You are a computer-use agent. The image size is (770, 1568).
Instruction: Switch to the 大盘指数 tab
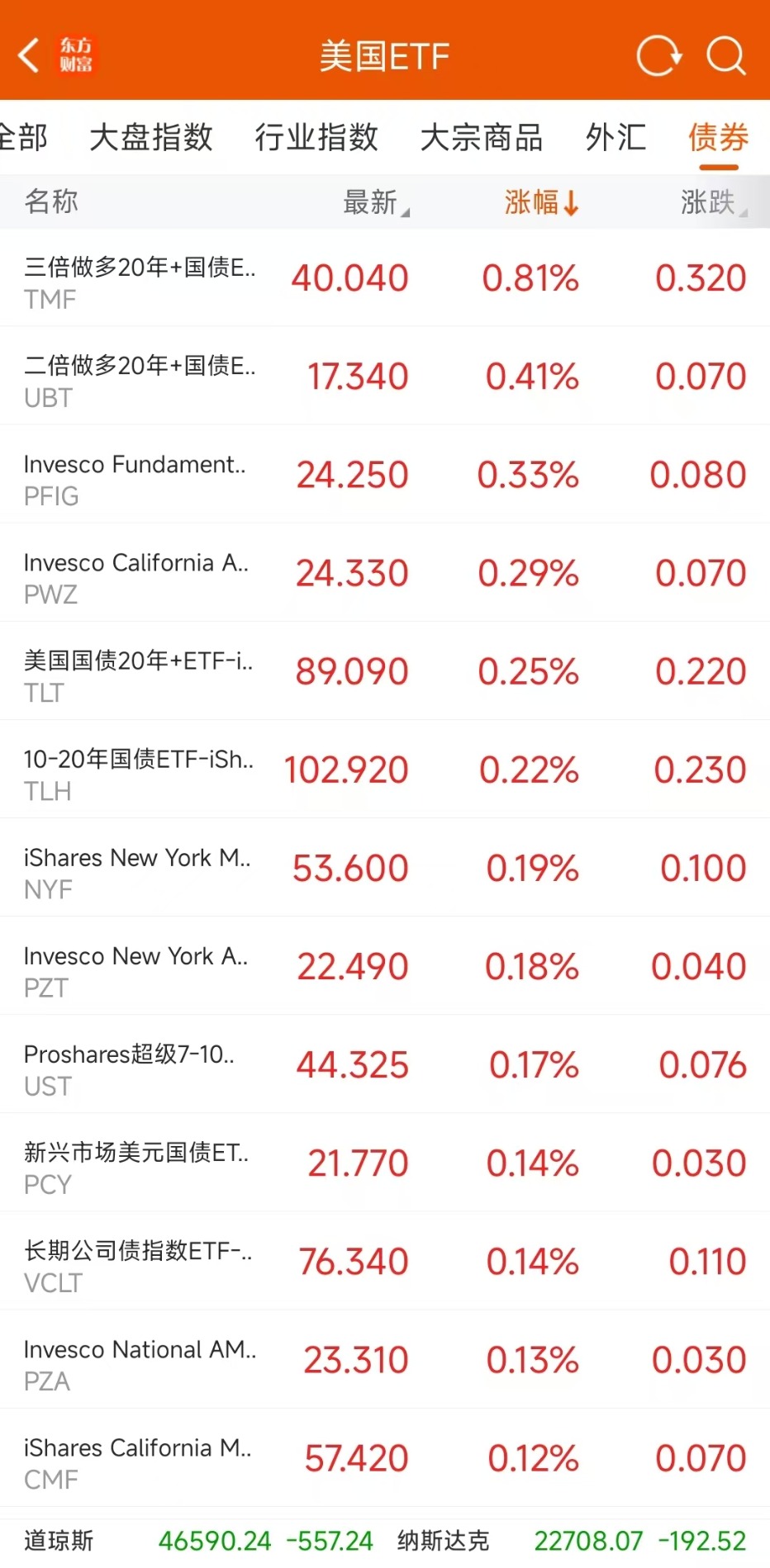click(x=151, y=137)
